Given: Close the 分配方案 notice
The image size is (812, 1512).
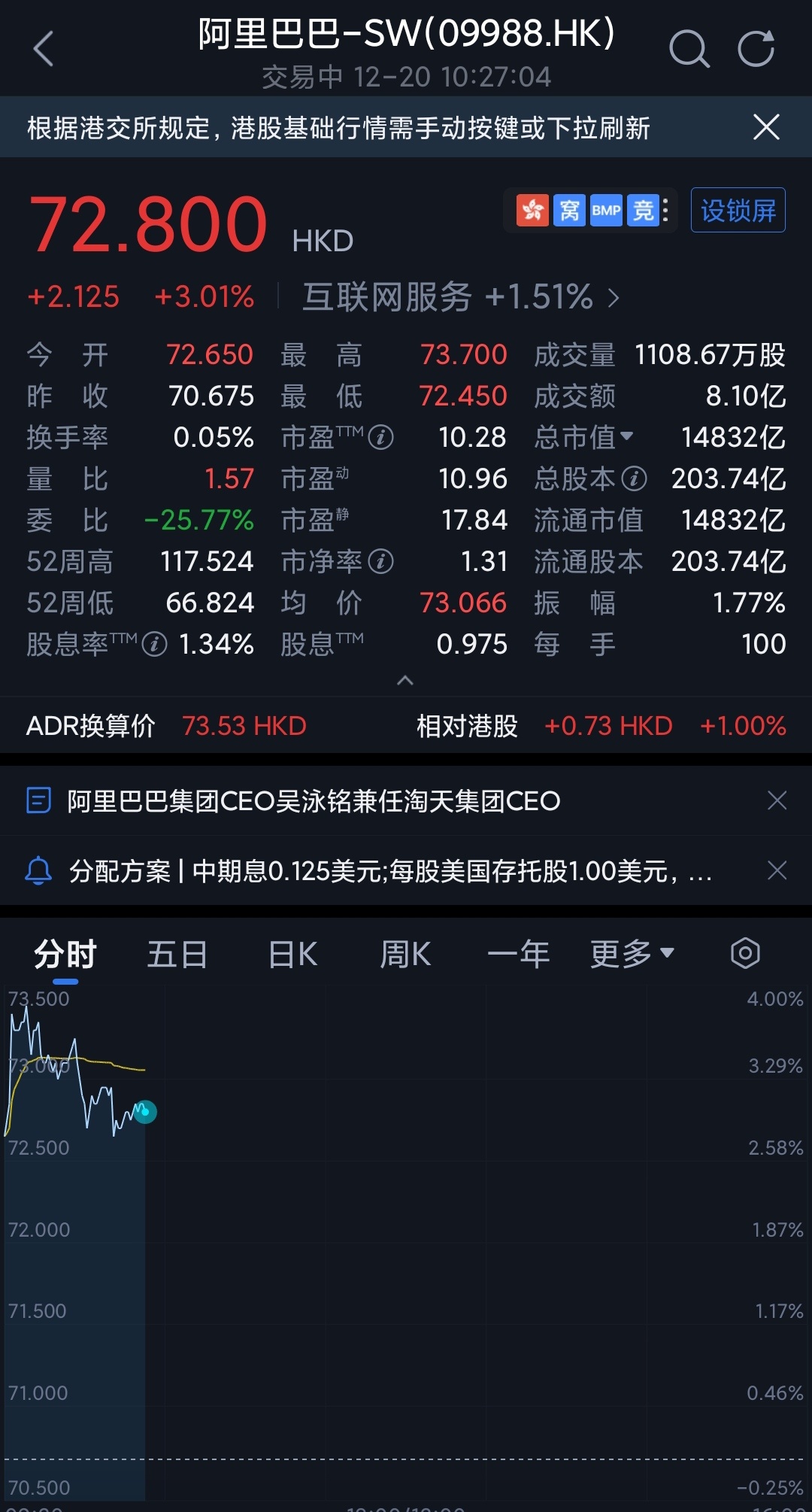Looking at the screenshot, I should click(x=777, y=870).
